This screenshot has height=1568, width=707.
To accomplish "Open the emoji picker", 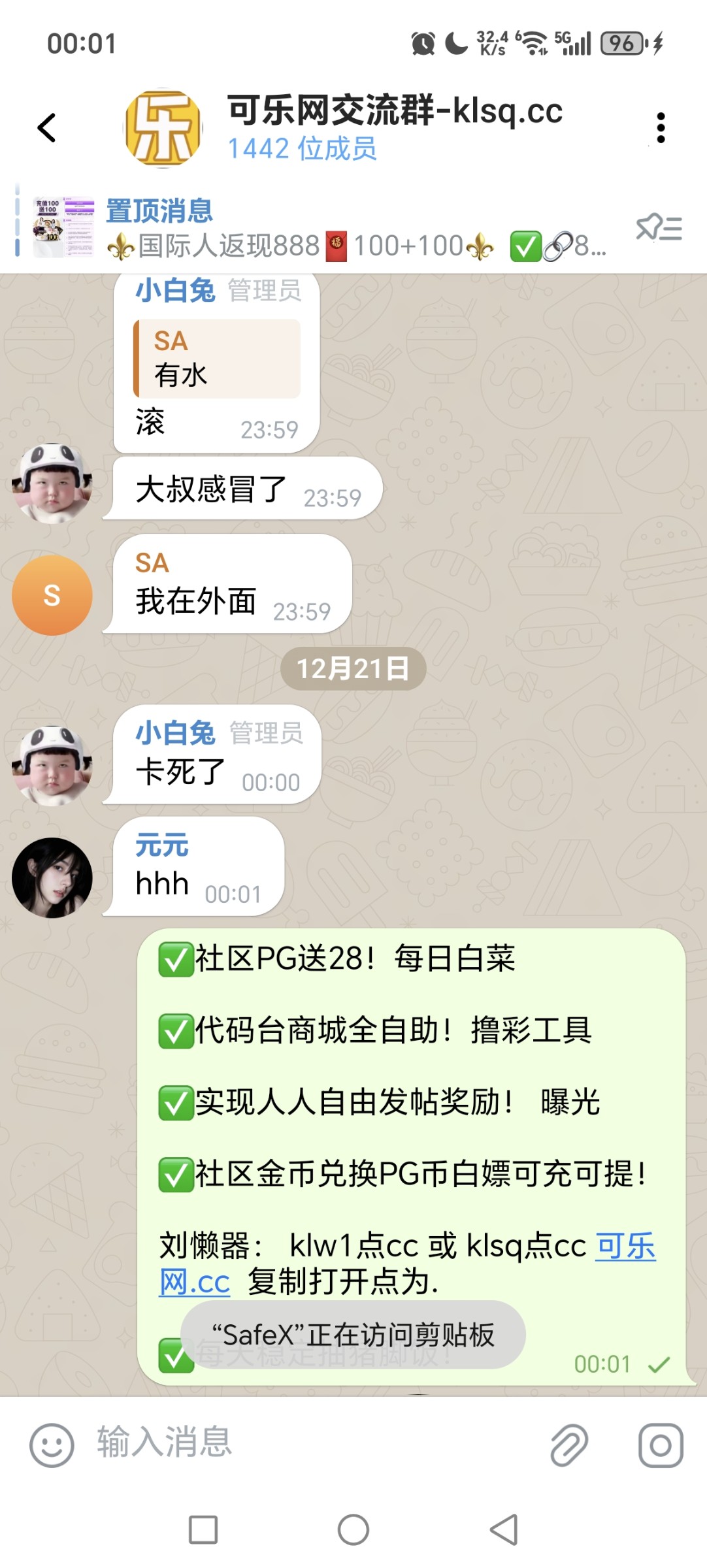I will point(52,1445).
